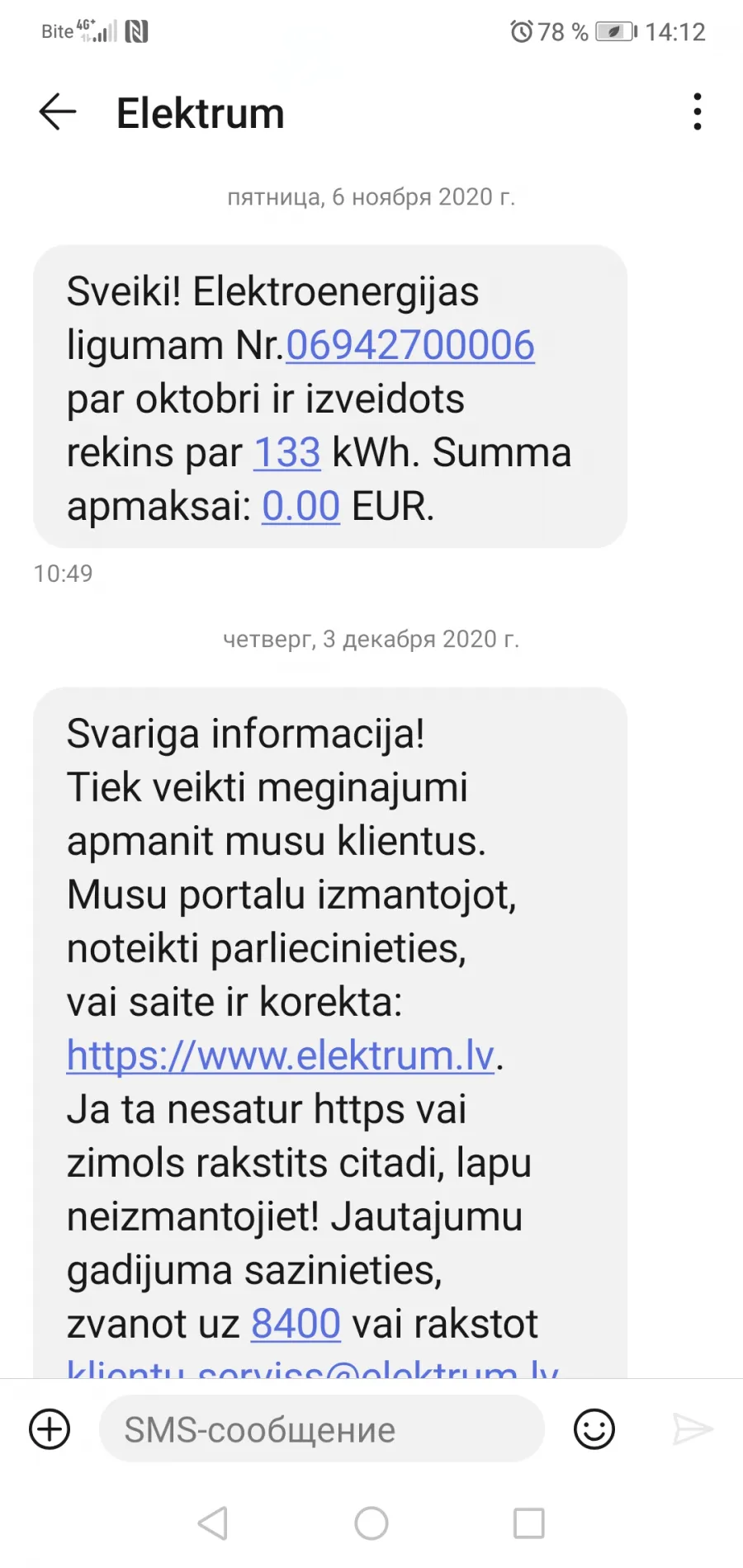Open the three-dot overflow menu

(698, 111)
